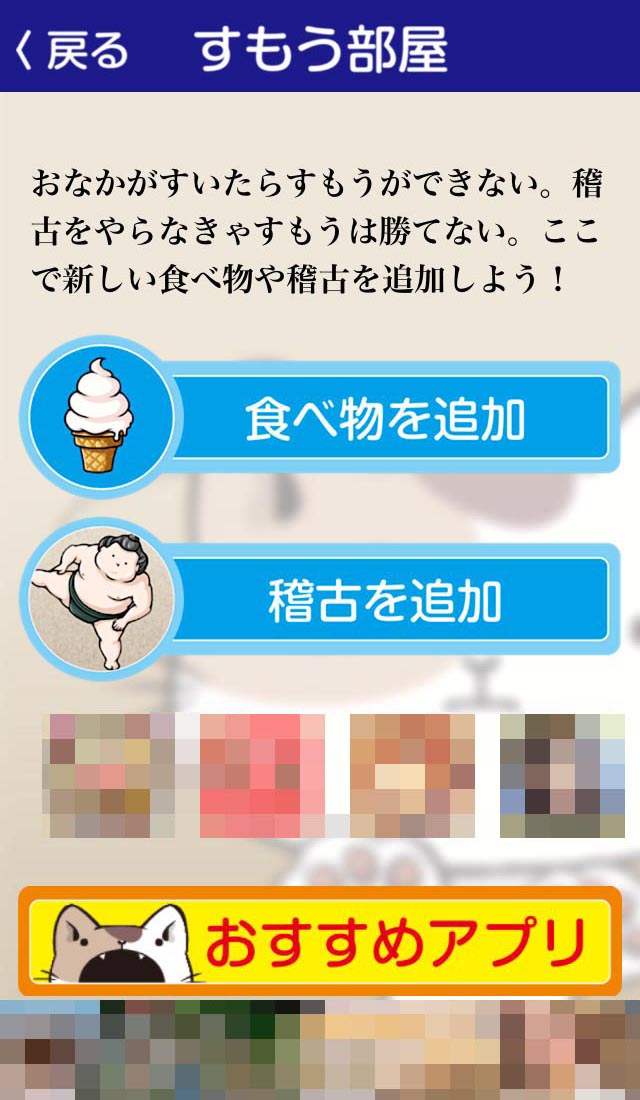Select 稽古を追加 to add training
Image resolution: width=640 pixels, height=1100 pixels.
(x=385, y=599)
